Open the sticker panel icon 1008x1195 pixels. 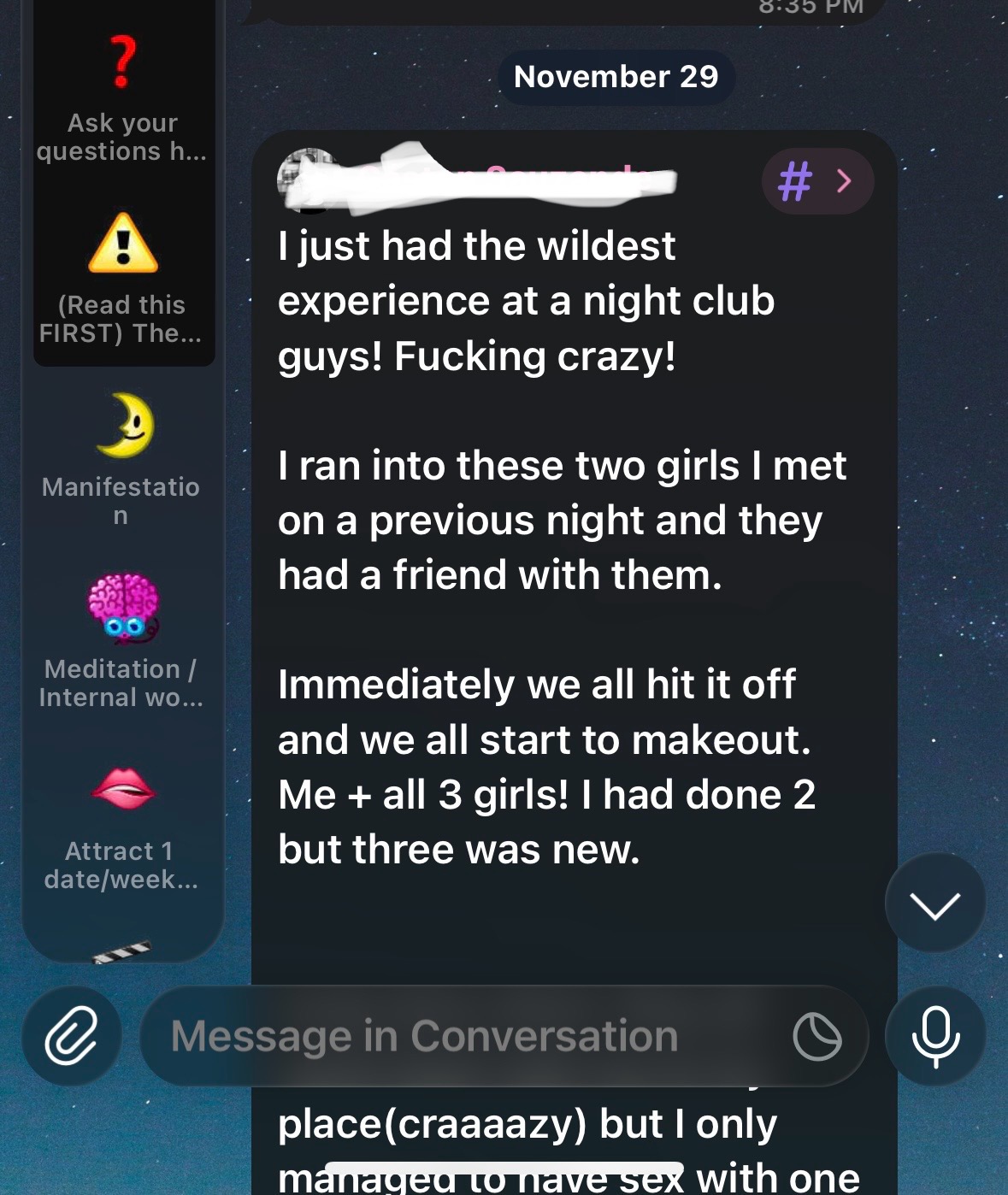click(x=817, y=1037)
